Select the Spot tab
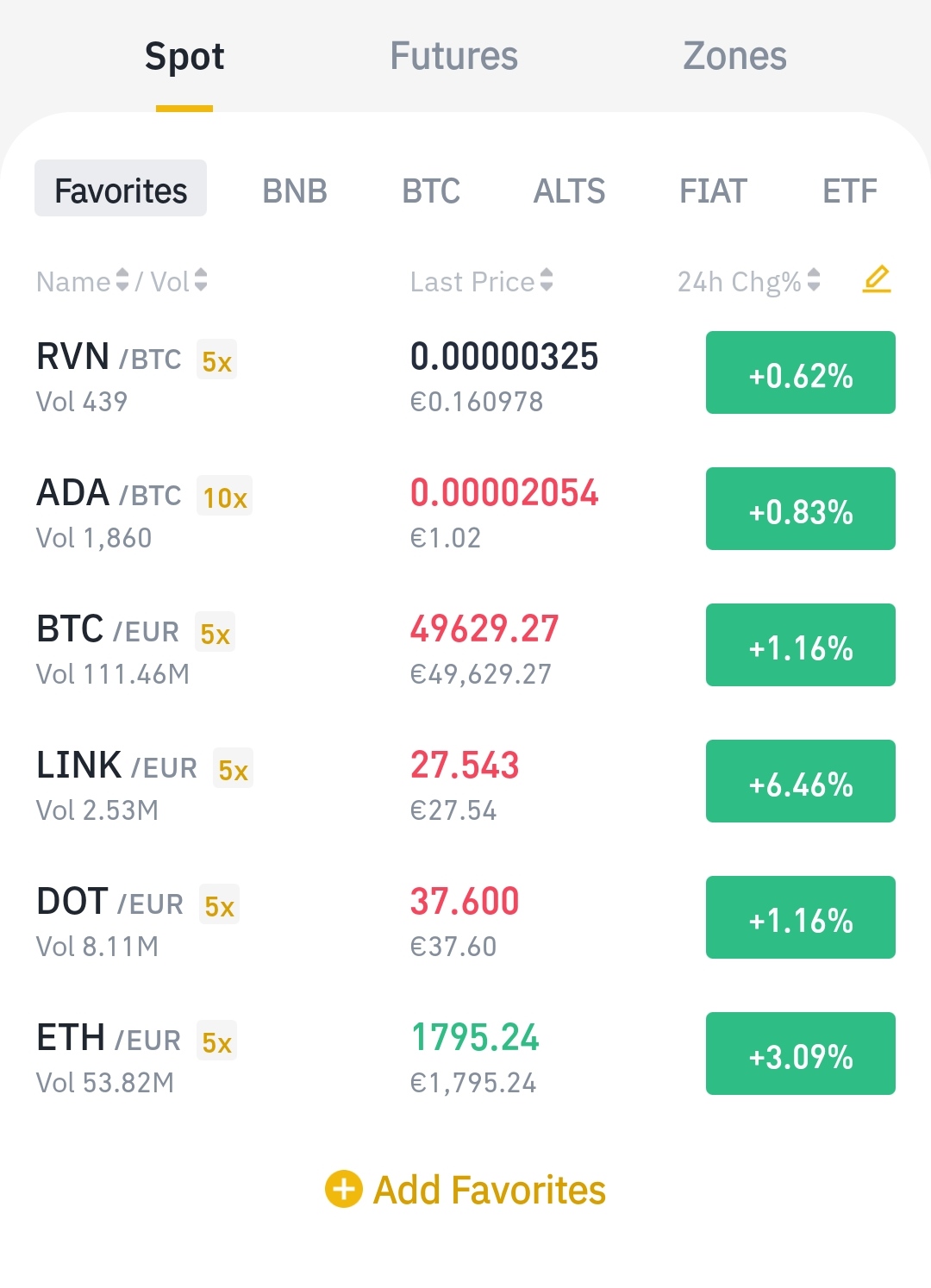The width and height of the screenshot is (931, 1288). click(184, 57)
